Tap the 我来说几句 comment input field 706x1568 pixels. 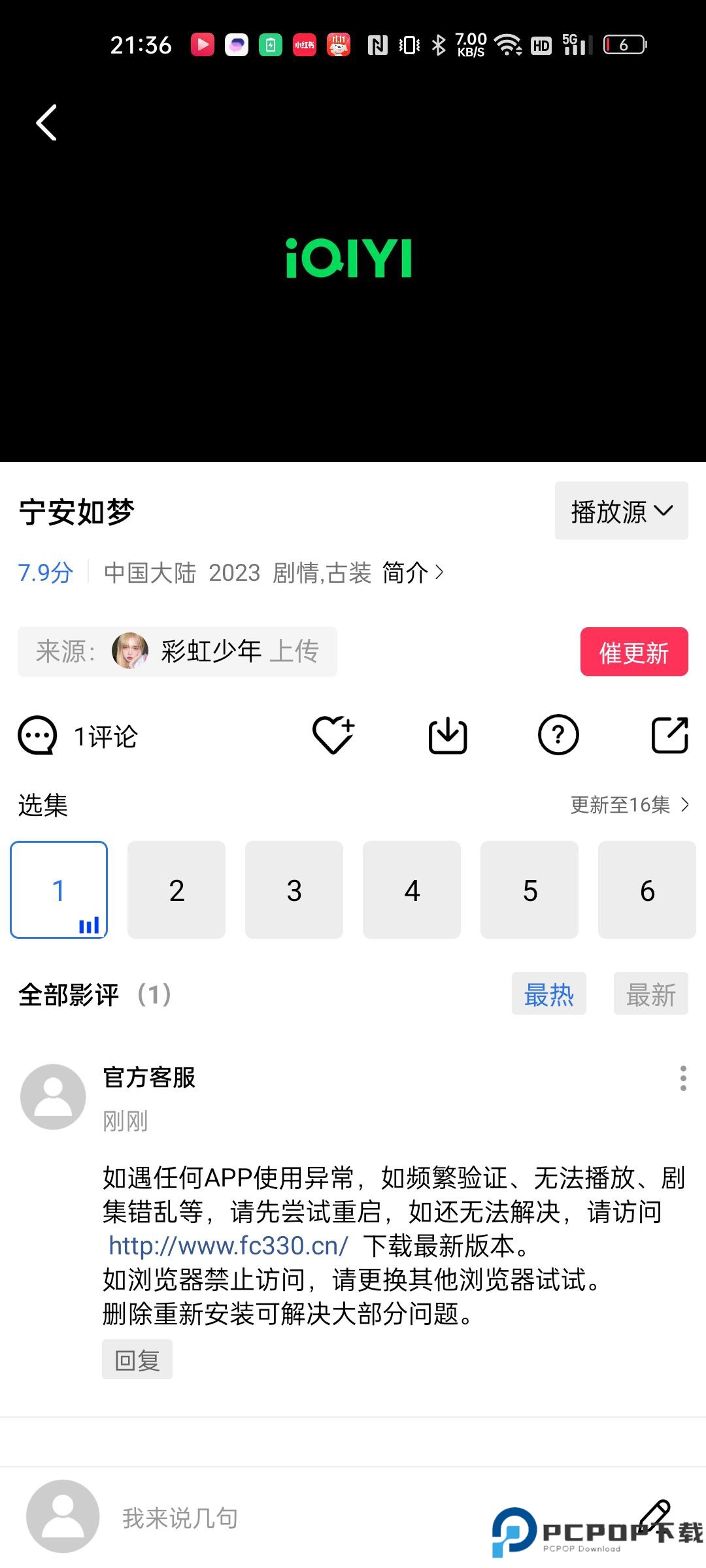pos(180,1518)
